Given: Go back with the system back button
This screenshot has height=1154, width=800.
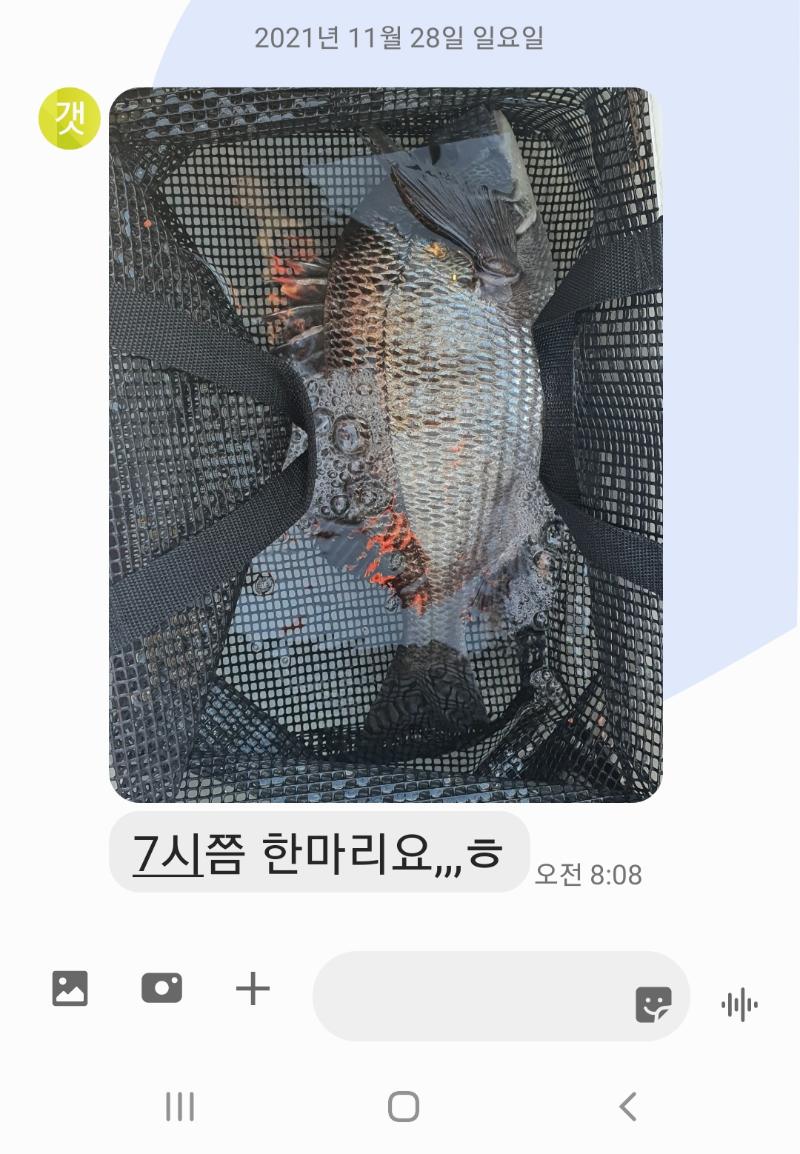Looking at the screenshot, I should [628, 1106].
